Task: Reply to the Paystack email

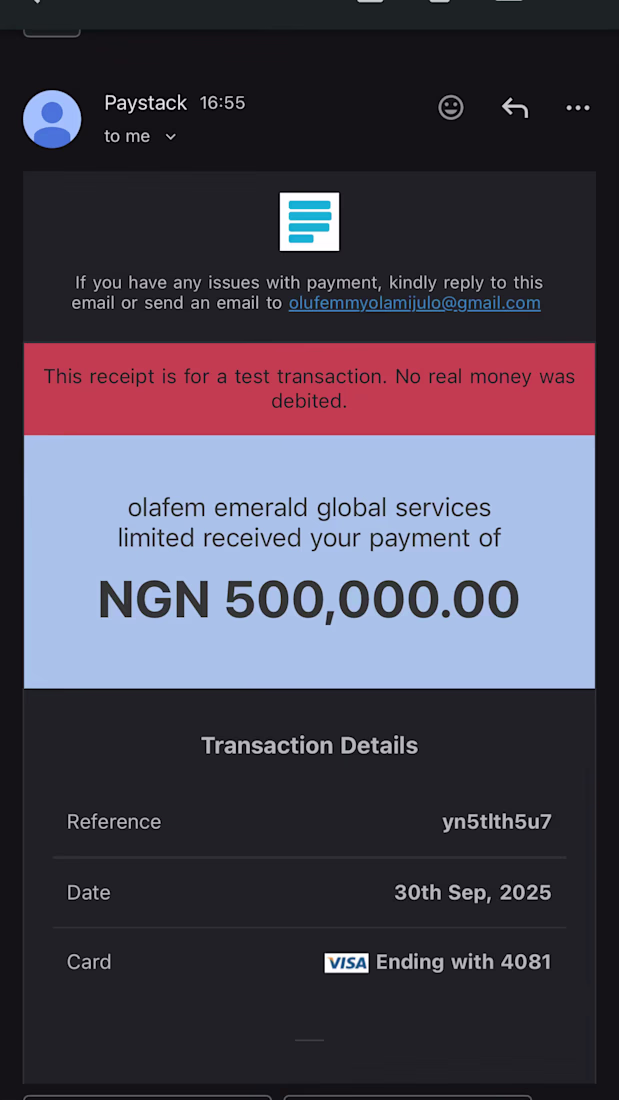Action: click(x=515, y=108)
